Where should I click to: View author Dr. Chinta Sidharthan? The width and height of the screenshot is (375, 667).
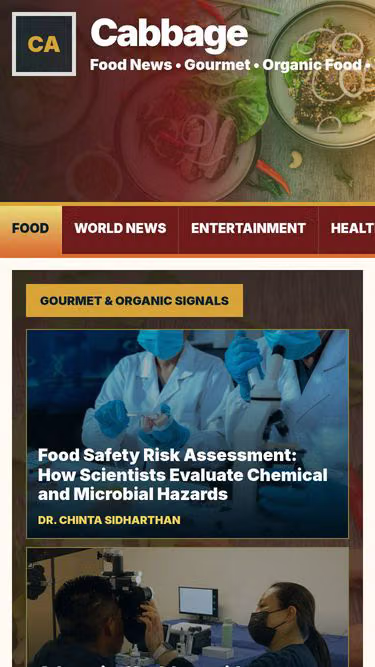click(x=109, y=520)
